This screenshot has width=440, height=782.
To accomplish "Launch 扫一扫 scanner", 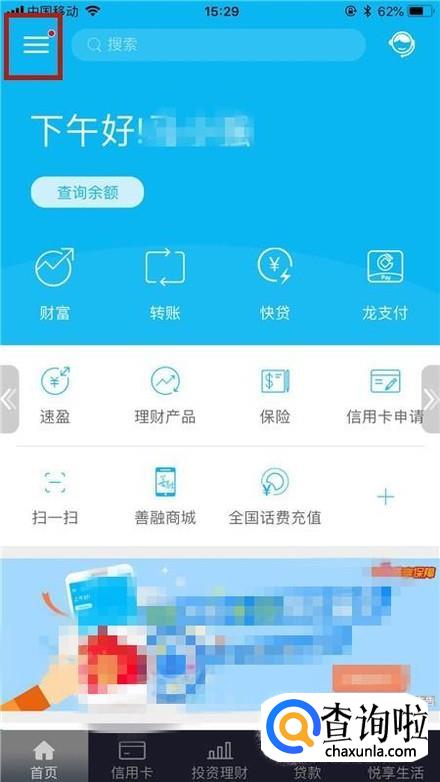I will pos(55,496).
